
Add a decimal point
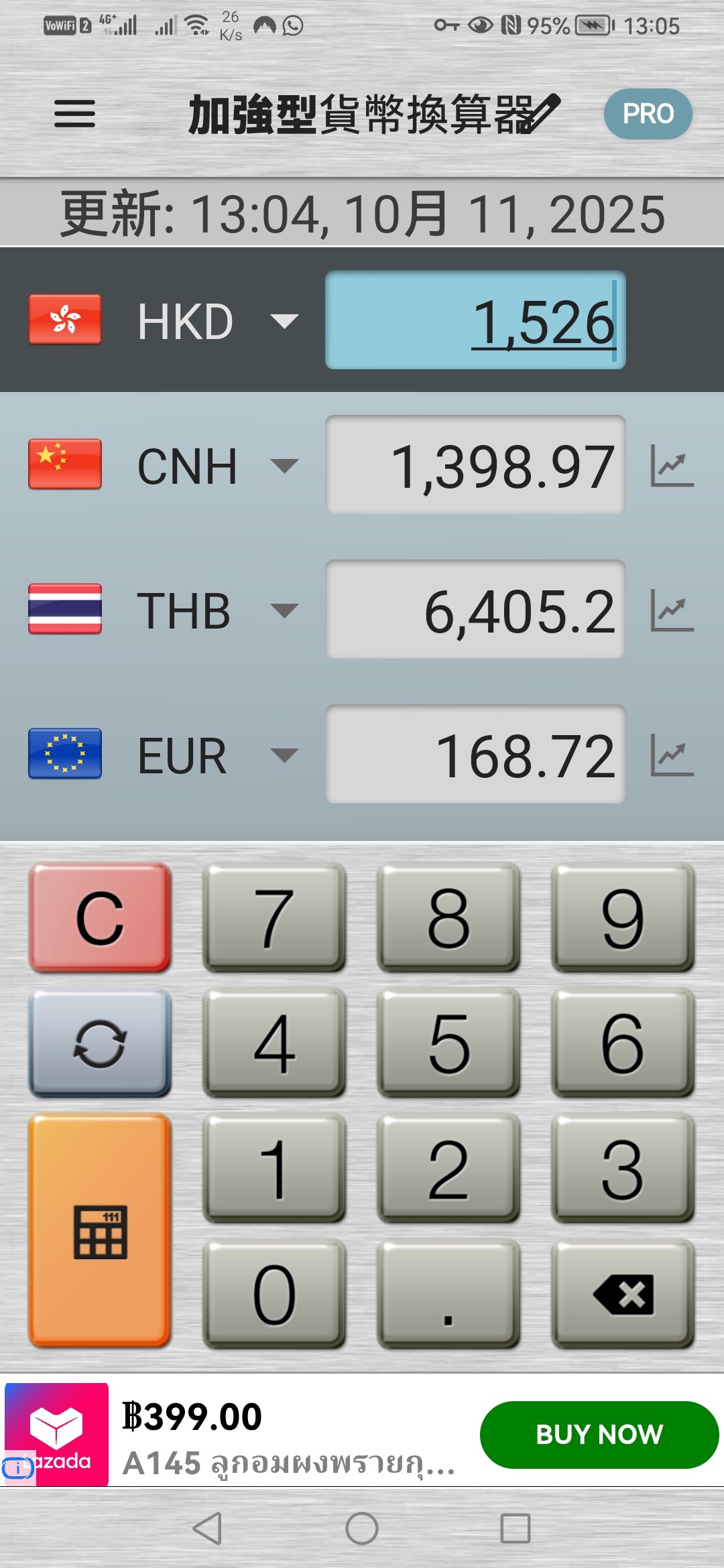pos(448,1294)
